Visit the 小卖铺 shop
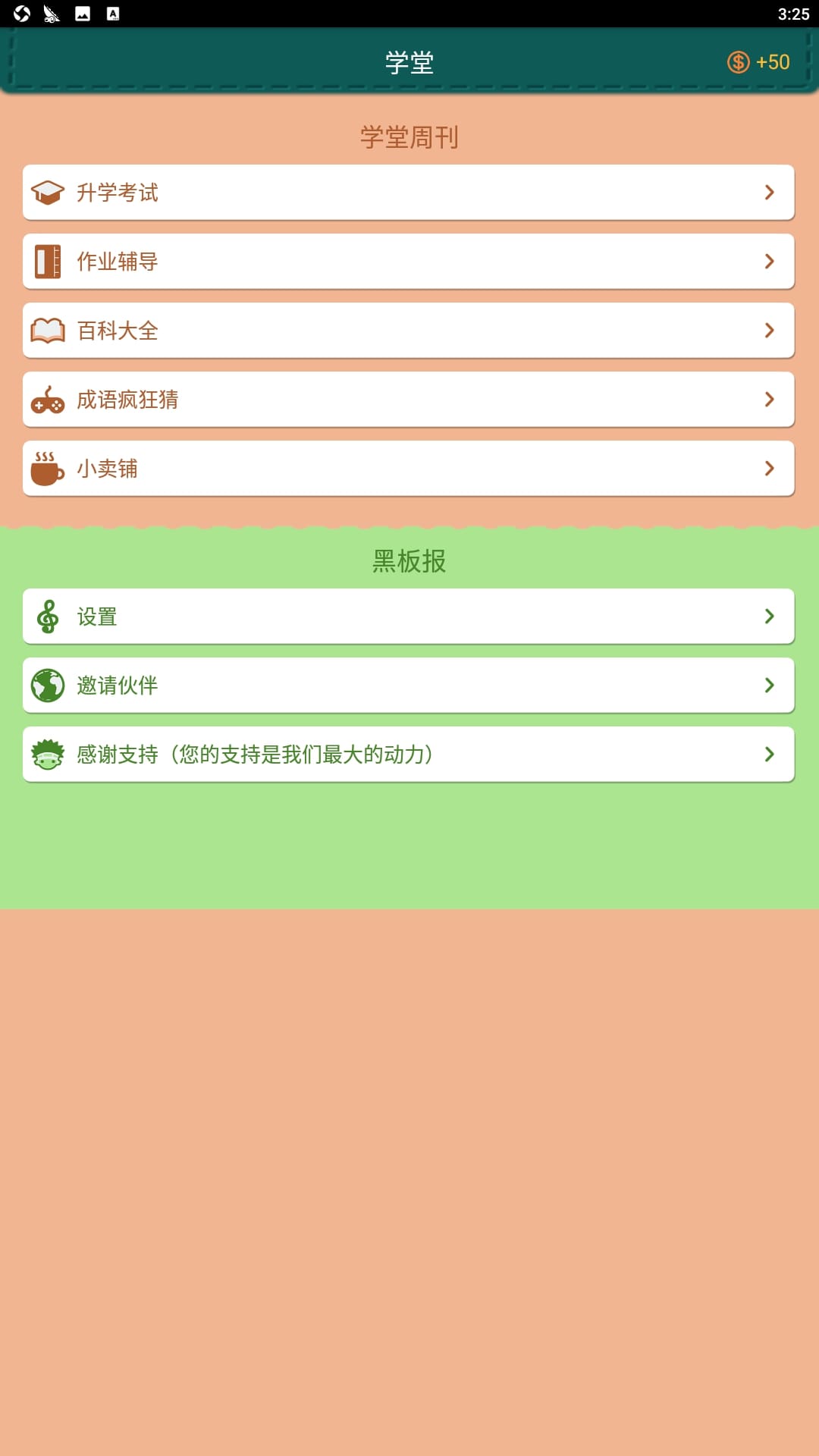The height and width of the screenshot is (1456, 819). click(x=409, y=469)
